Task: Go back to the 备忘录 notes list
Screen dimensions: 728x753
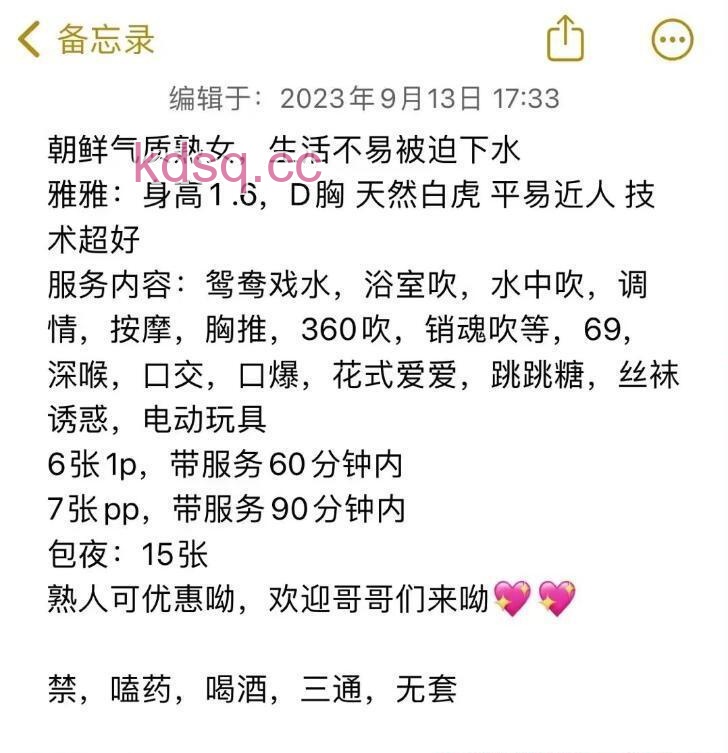Action: [86, 40]
